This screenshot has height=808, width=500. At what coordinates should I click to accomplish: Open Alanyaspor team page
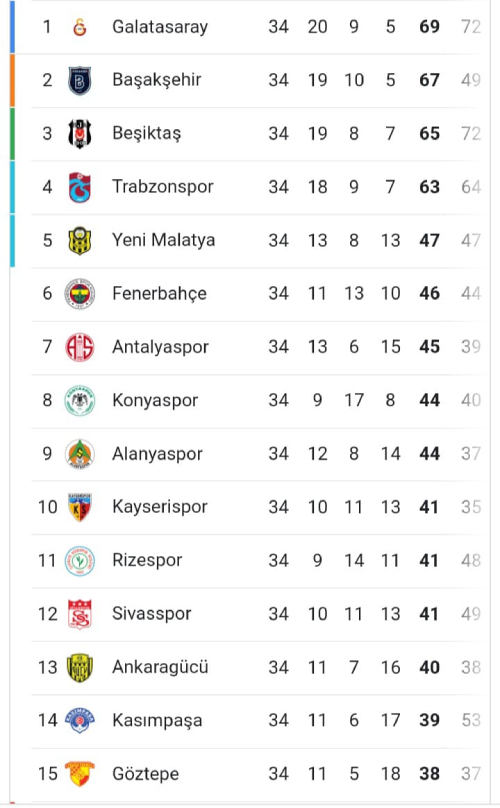point(250,454)
